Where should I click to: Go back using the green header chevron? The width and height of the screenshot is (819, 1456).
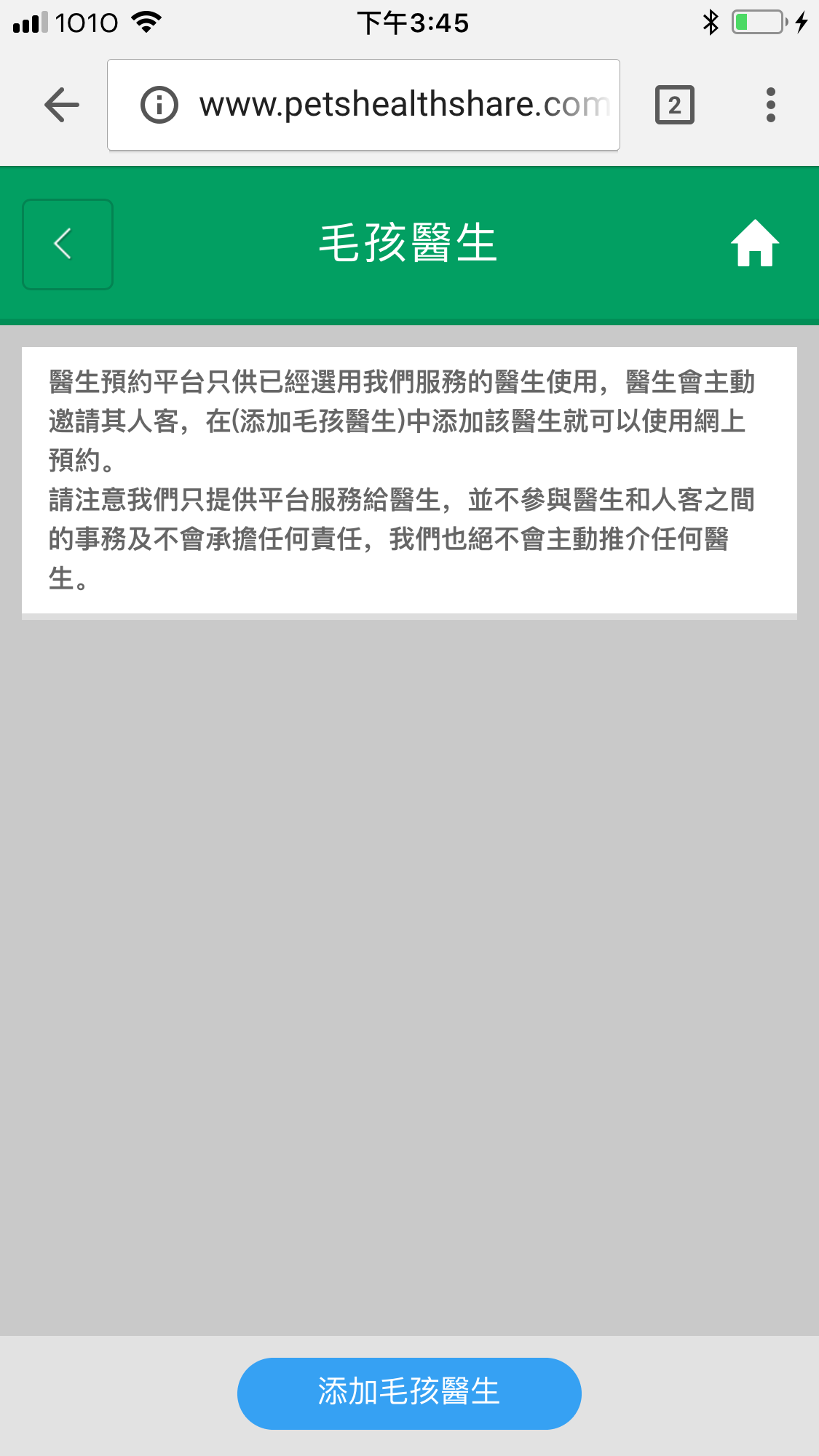68,244
